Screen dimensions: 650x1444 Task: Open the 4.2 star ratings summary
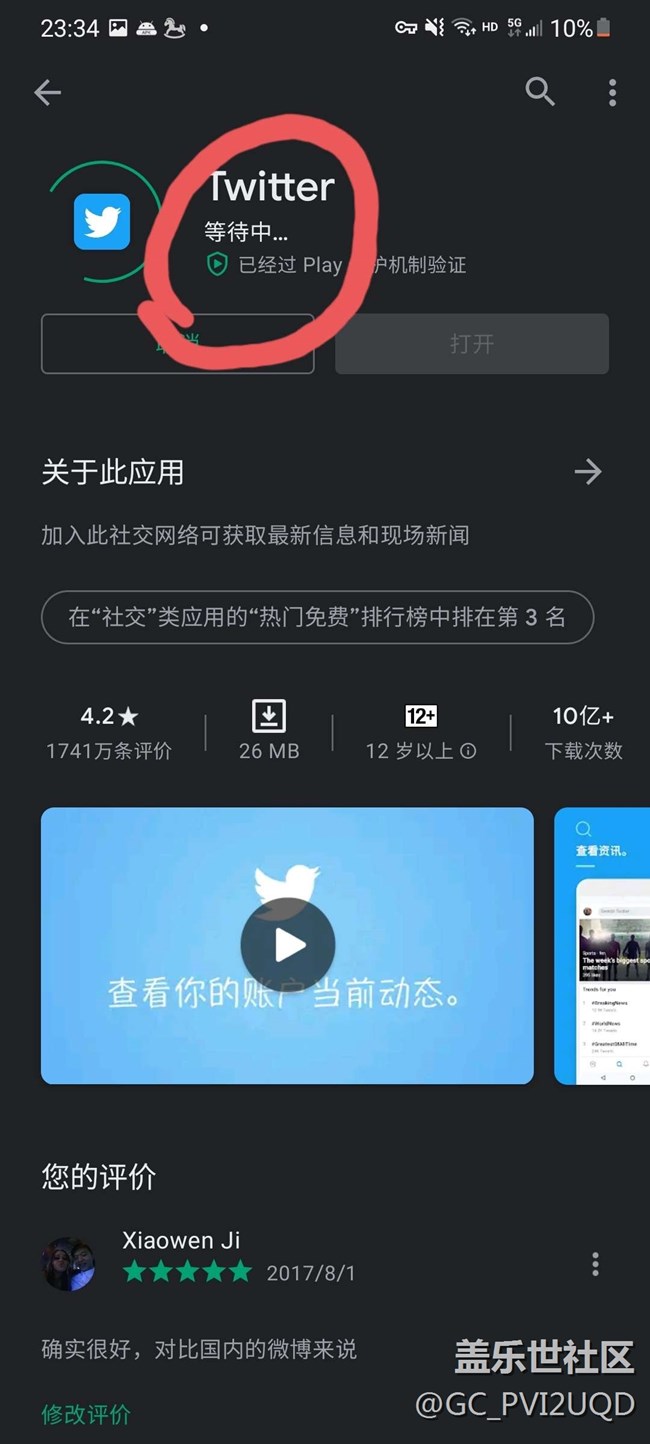(109, 733)
